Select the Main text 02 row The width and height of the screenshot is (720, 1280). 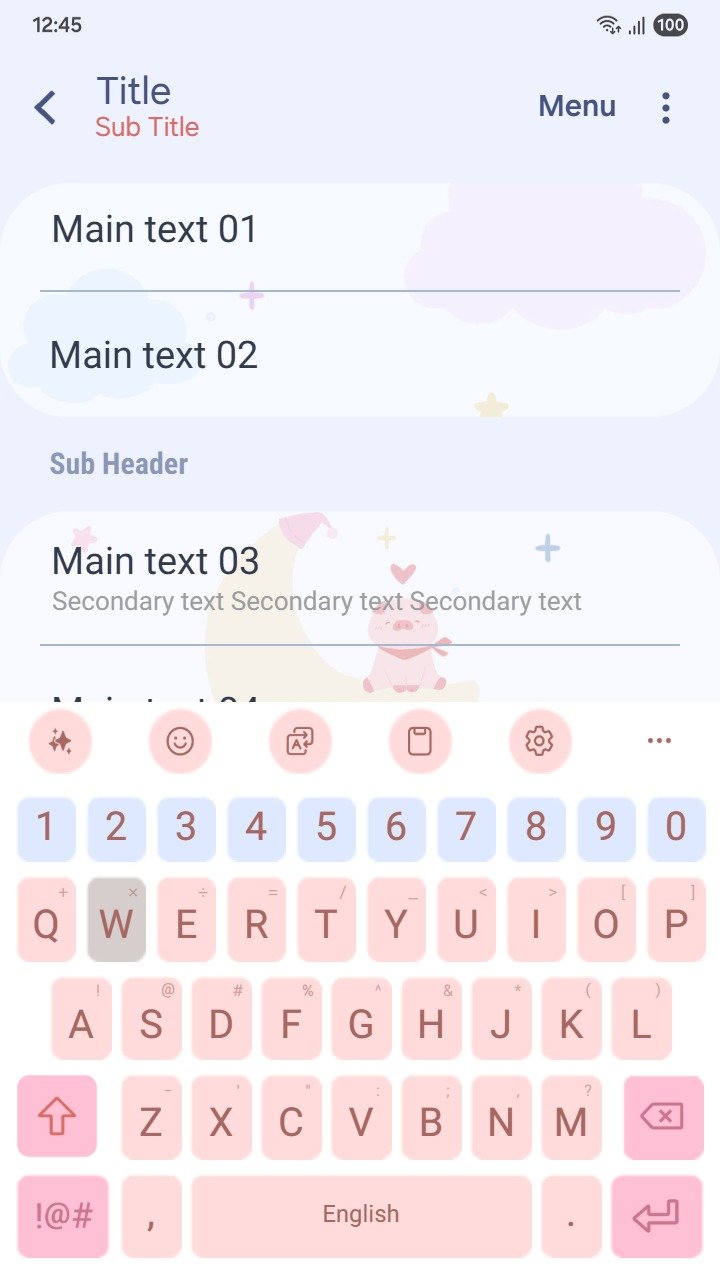pos(360,356)
